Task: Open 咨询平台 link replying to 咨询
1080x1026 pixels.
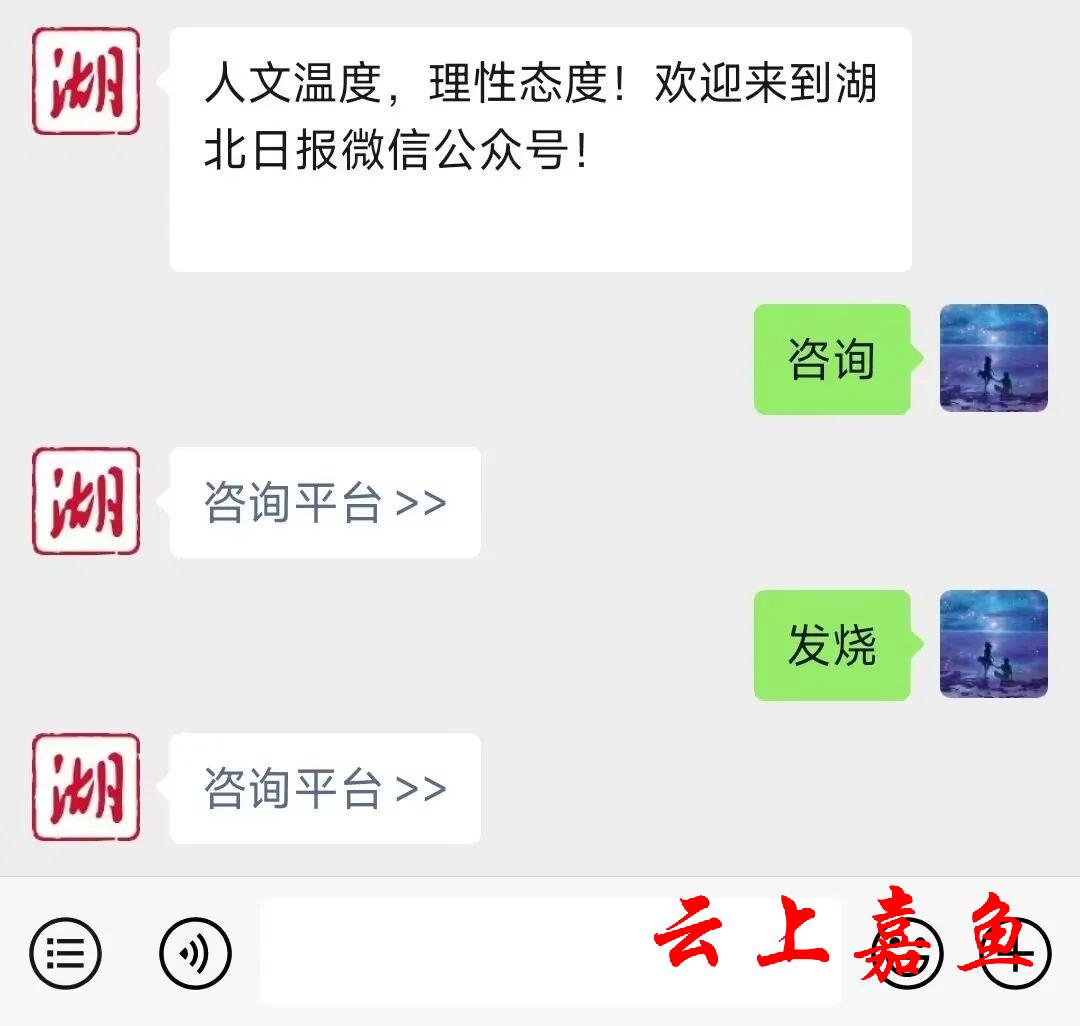Action: (x=325, y=503)
